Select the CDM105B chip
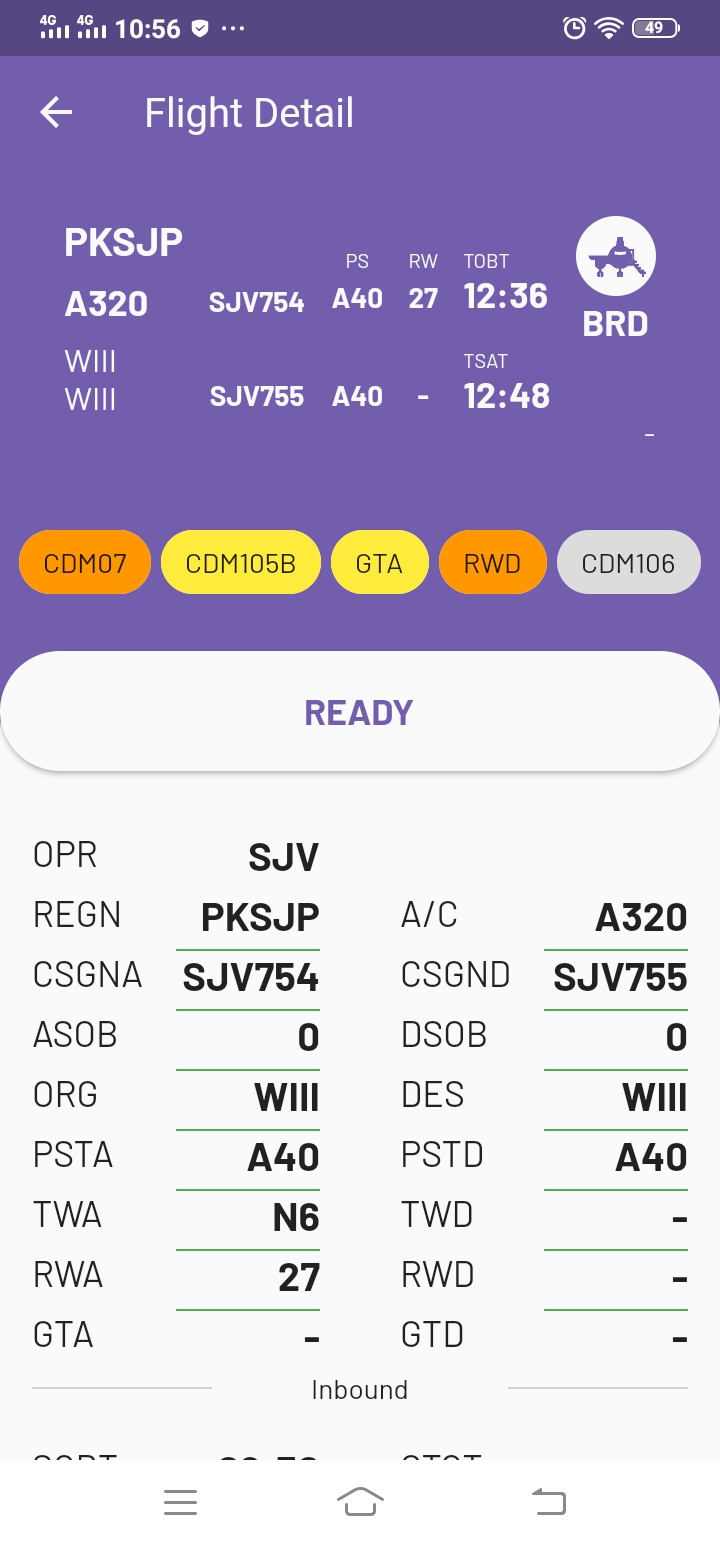The width and height of the screenshot is (720, 1544). tap(241, 563)
